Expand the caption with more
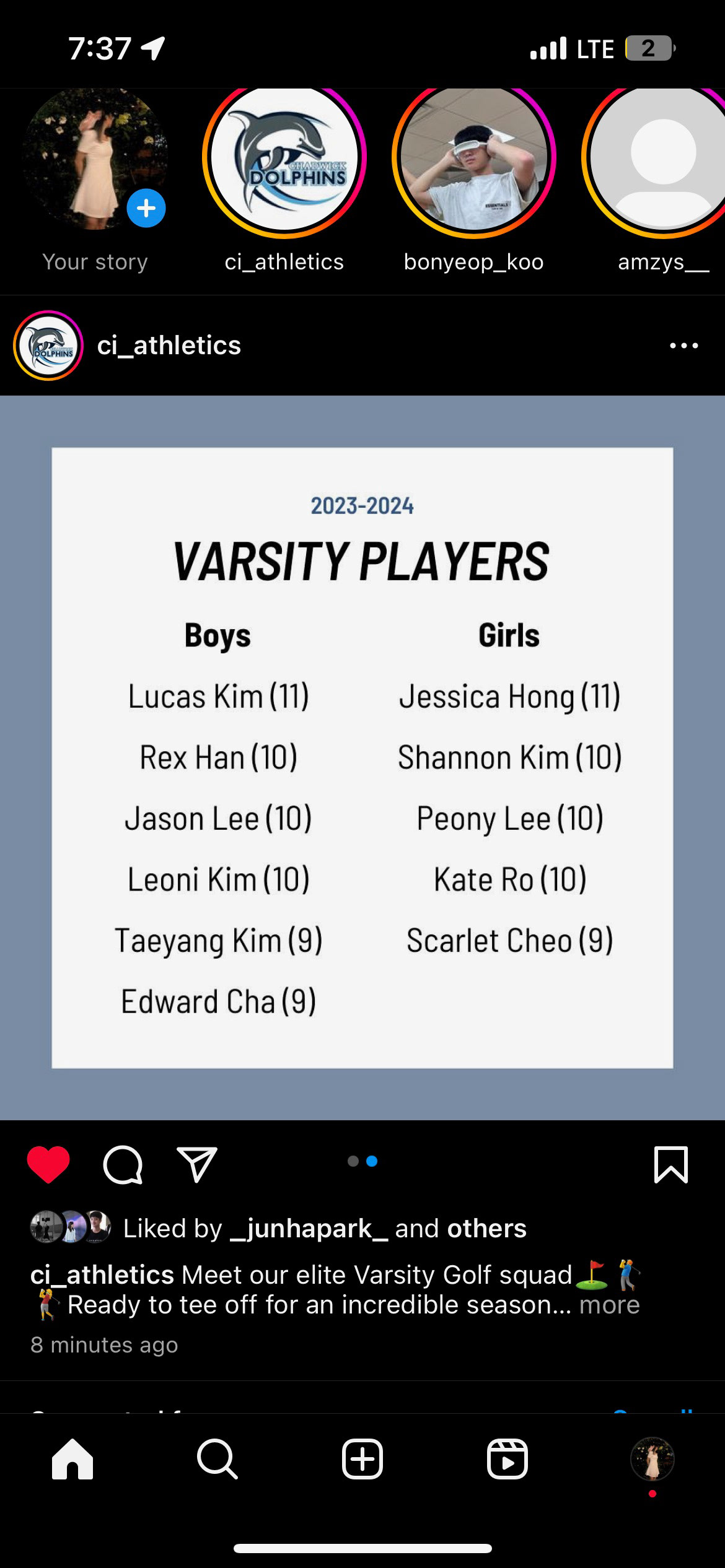The image size is (725, 1568). pos(609,1305)
